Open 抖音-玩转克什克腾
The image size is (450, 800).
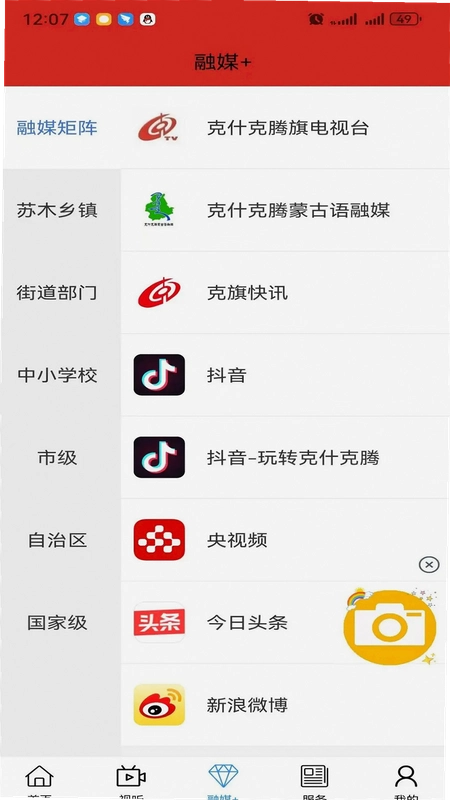(x=285, y=458)
